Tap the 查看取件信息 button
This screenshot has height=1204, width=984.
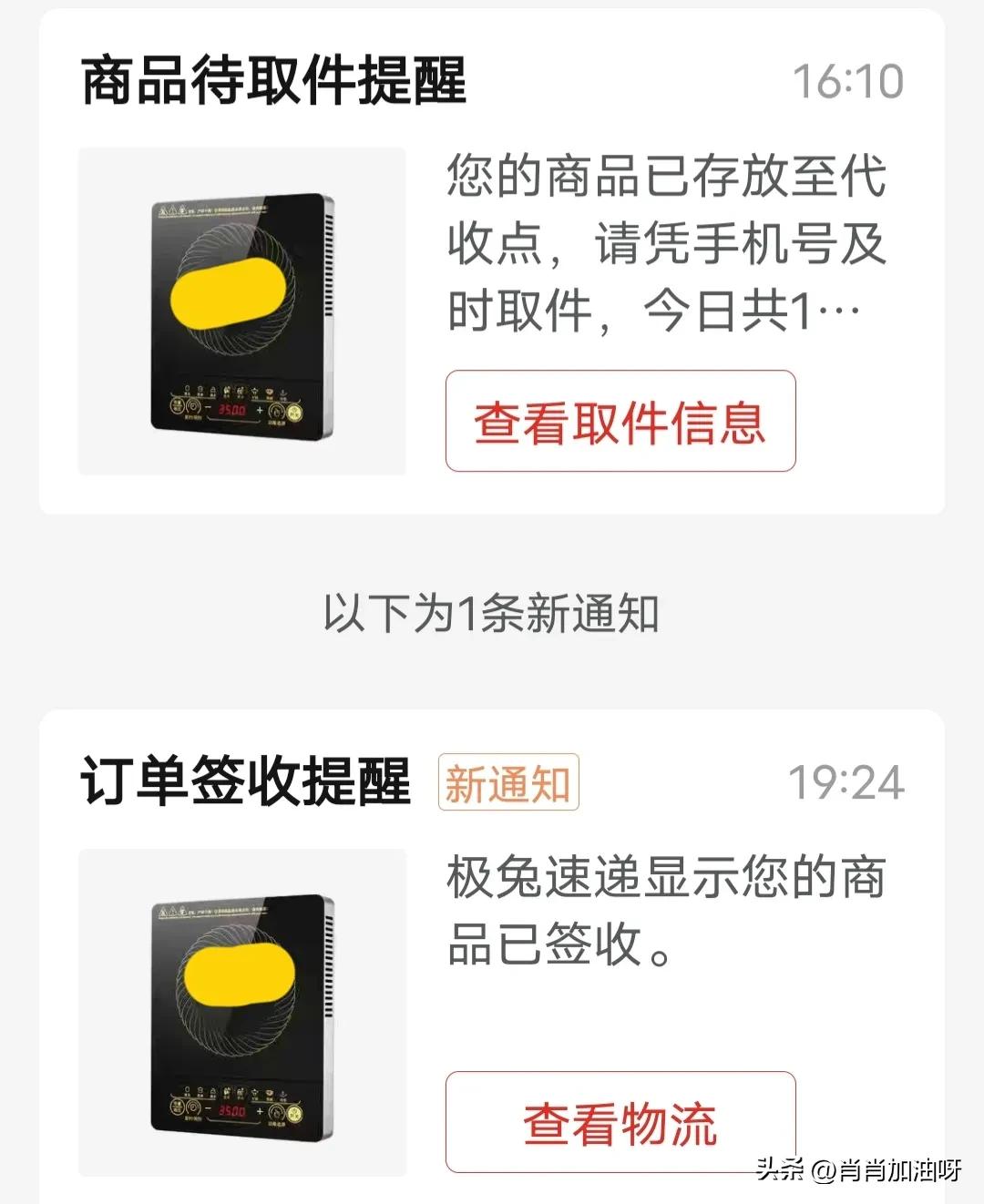(x=622, y=420)
